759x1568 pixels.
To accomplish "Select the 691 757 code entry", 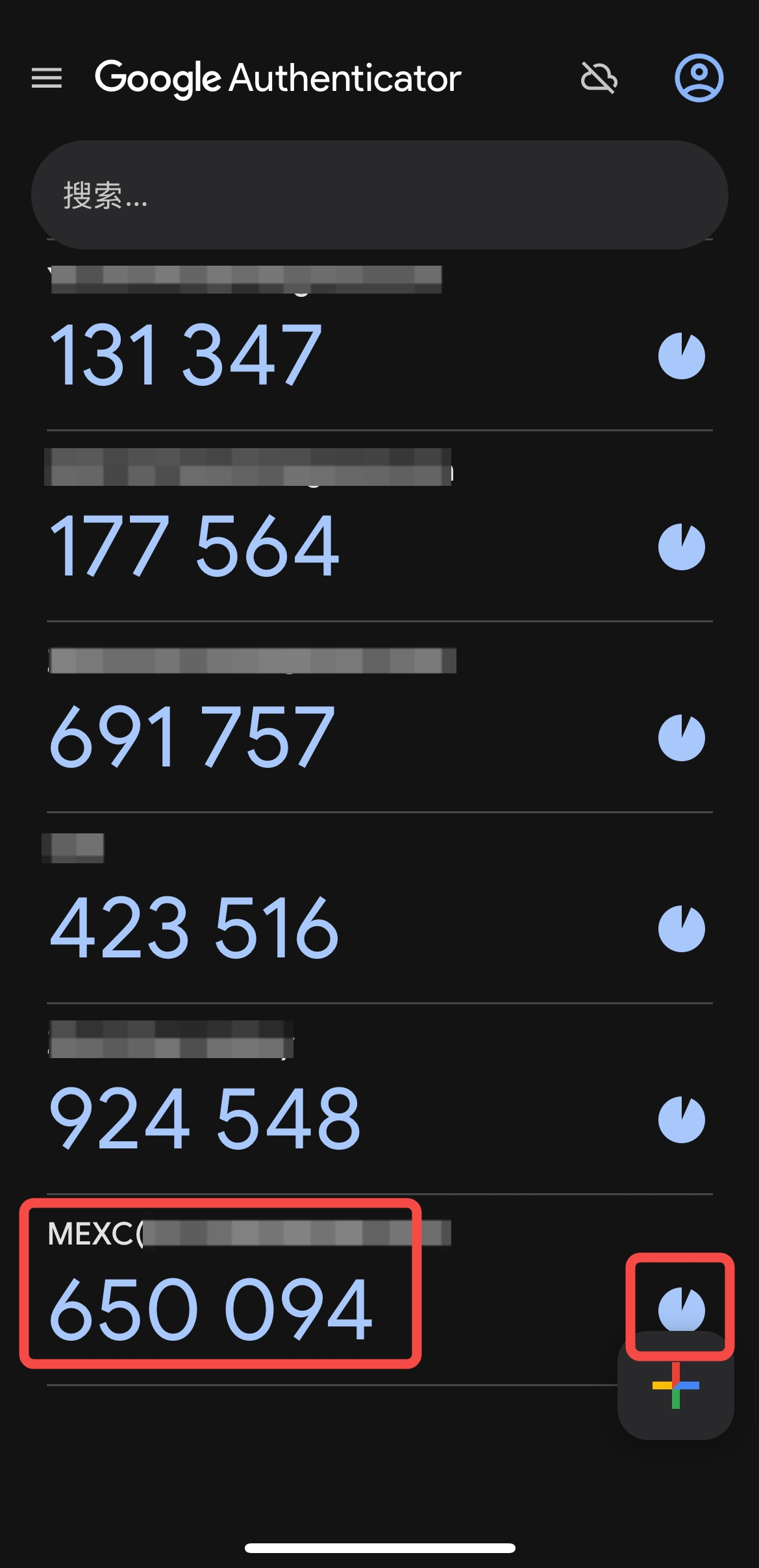I will [x=192, y=737].
